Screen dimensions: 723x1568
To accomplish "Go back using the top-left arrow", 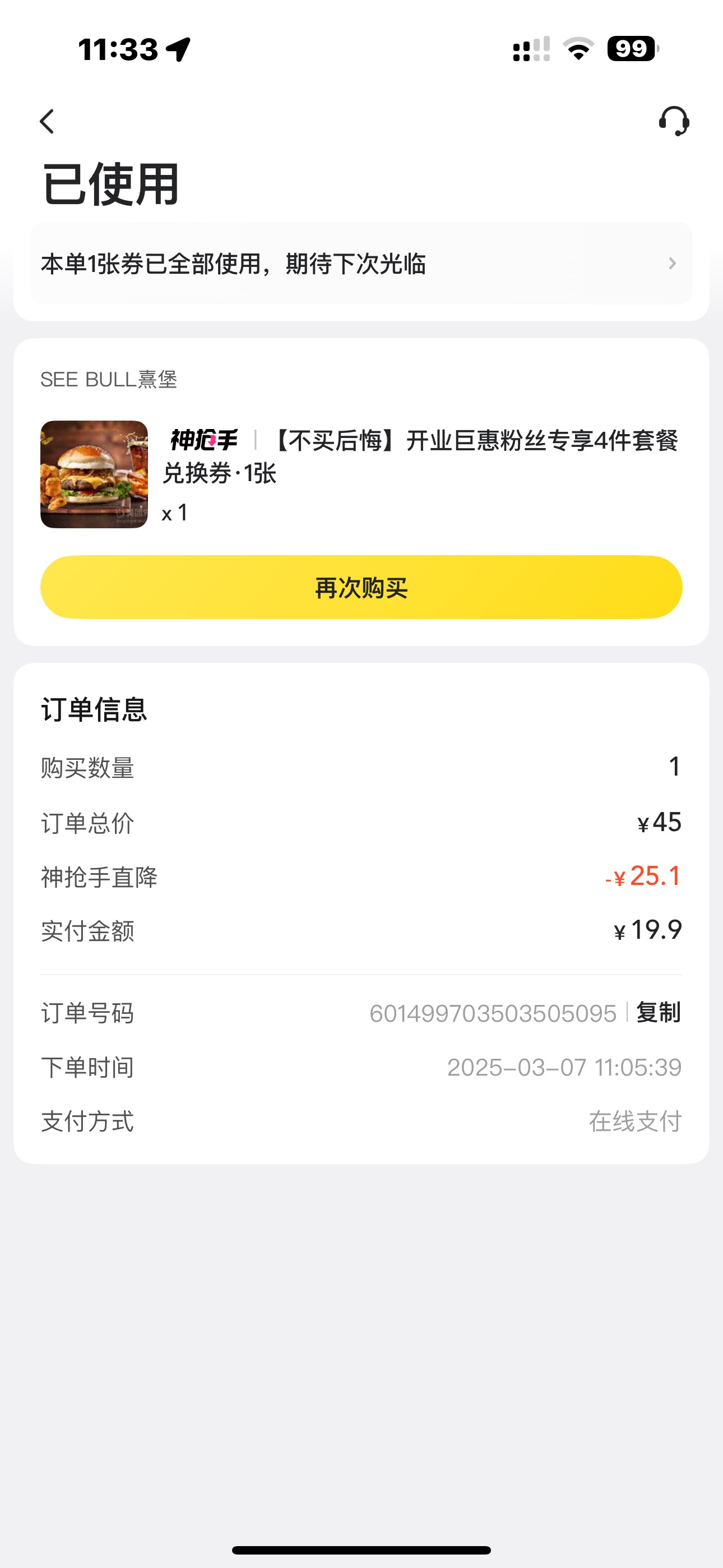I will tap(47, 121).
